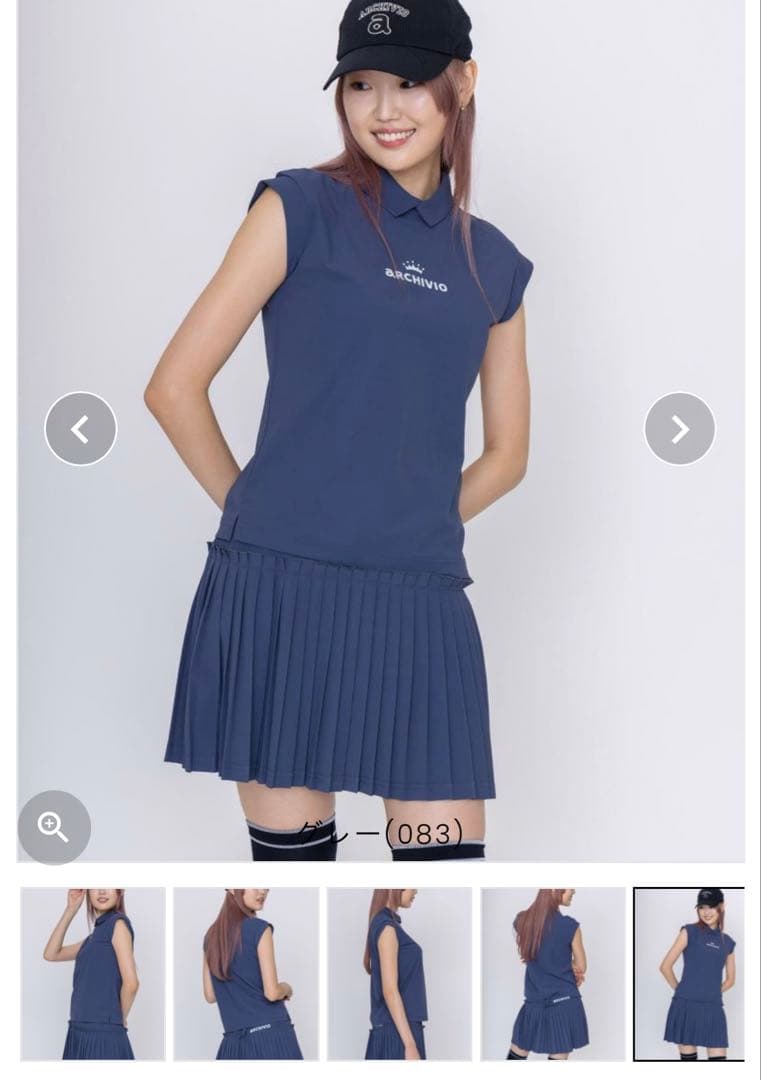The height and width of the screenshot is (1080, 761).
Task: Select the front-view thumbnail with the black cap
Action: click(690, 973)
